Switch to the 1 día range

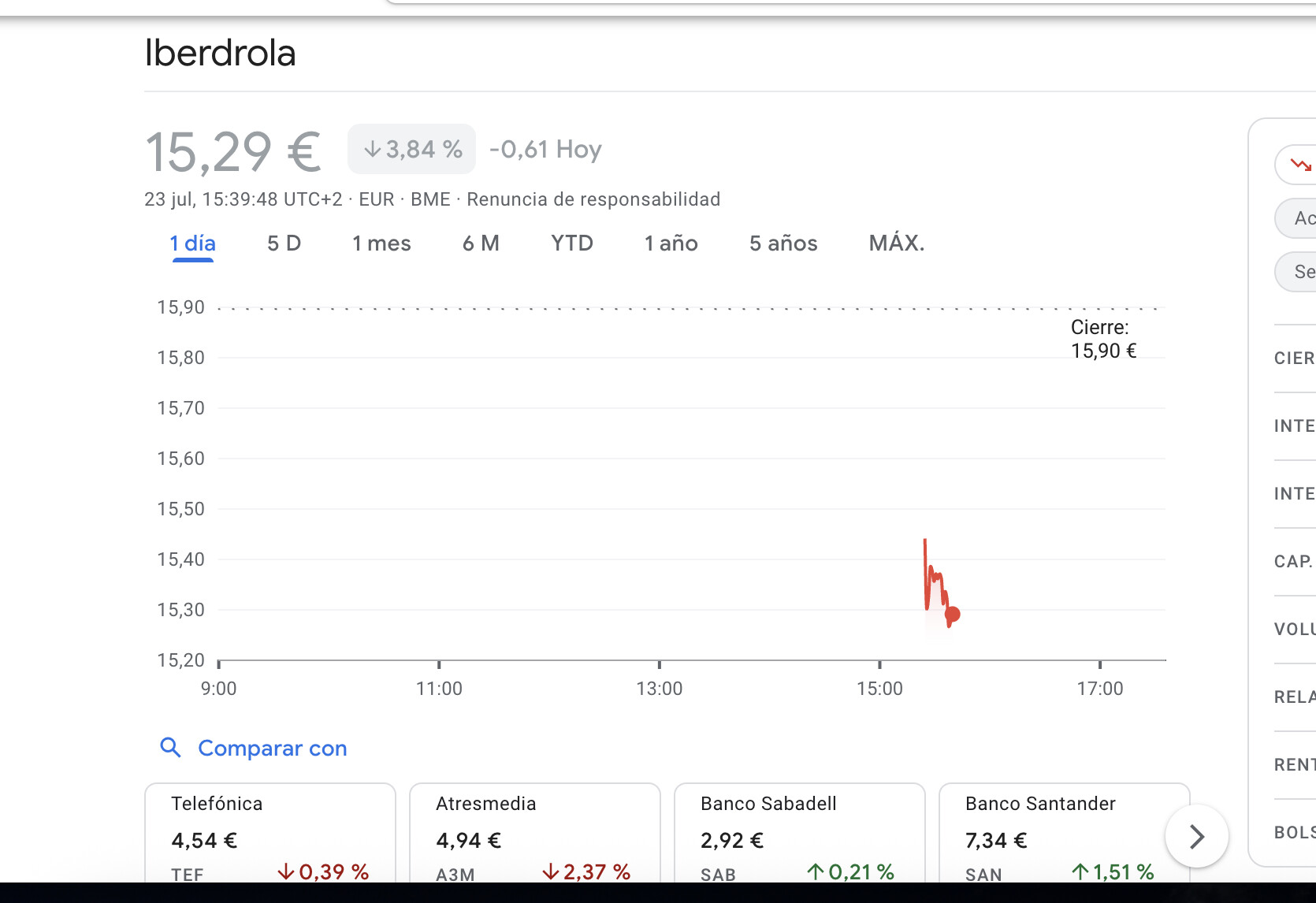(x=192, y=243)
